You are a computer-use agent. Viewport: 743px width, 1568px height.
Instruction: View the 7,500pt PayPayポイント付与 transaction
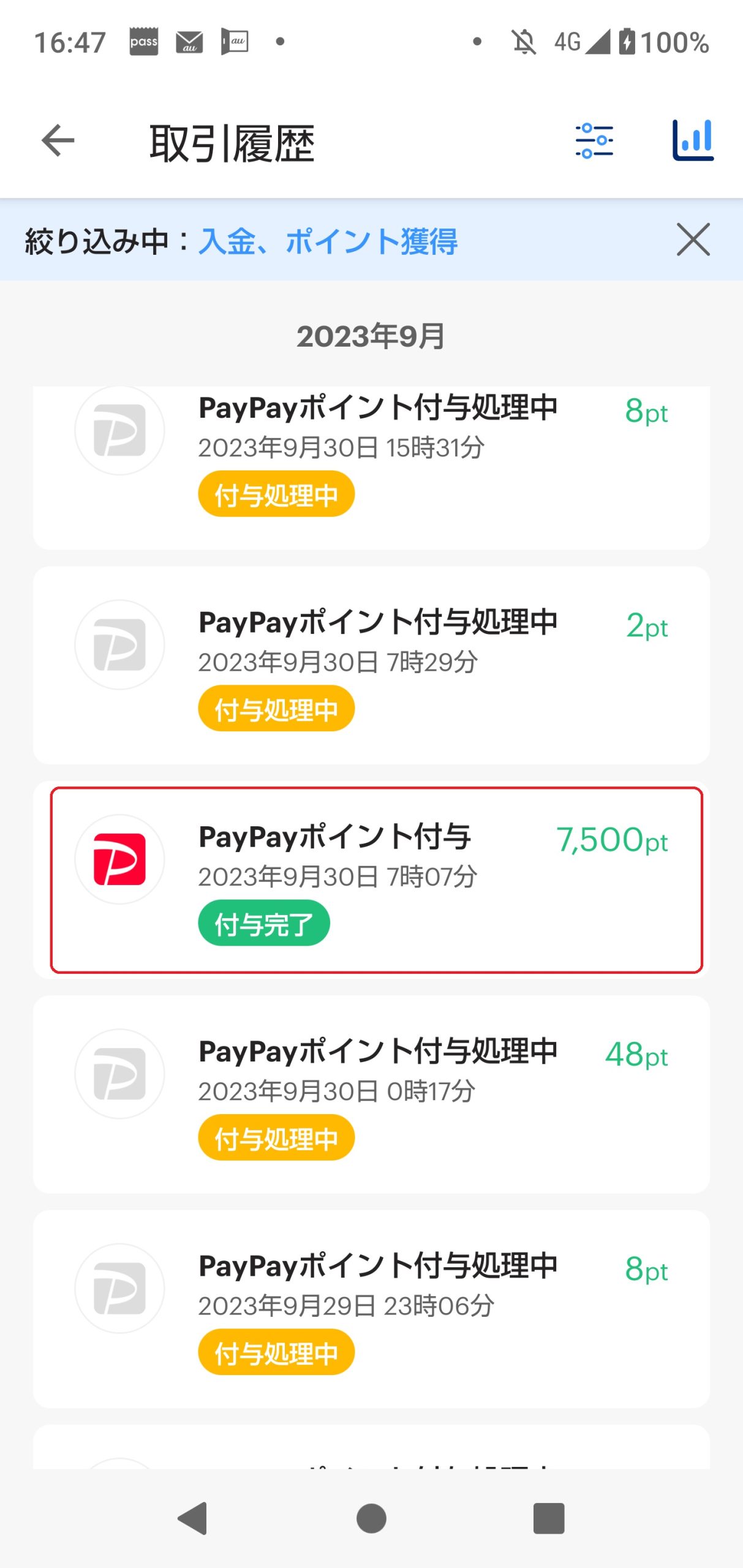tap(371, 880)
